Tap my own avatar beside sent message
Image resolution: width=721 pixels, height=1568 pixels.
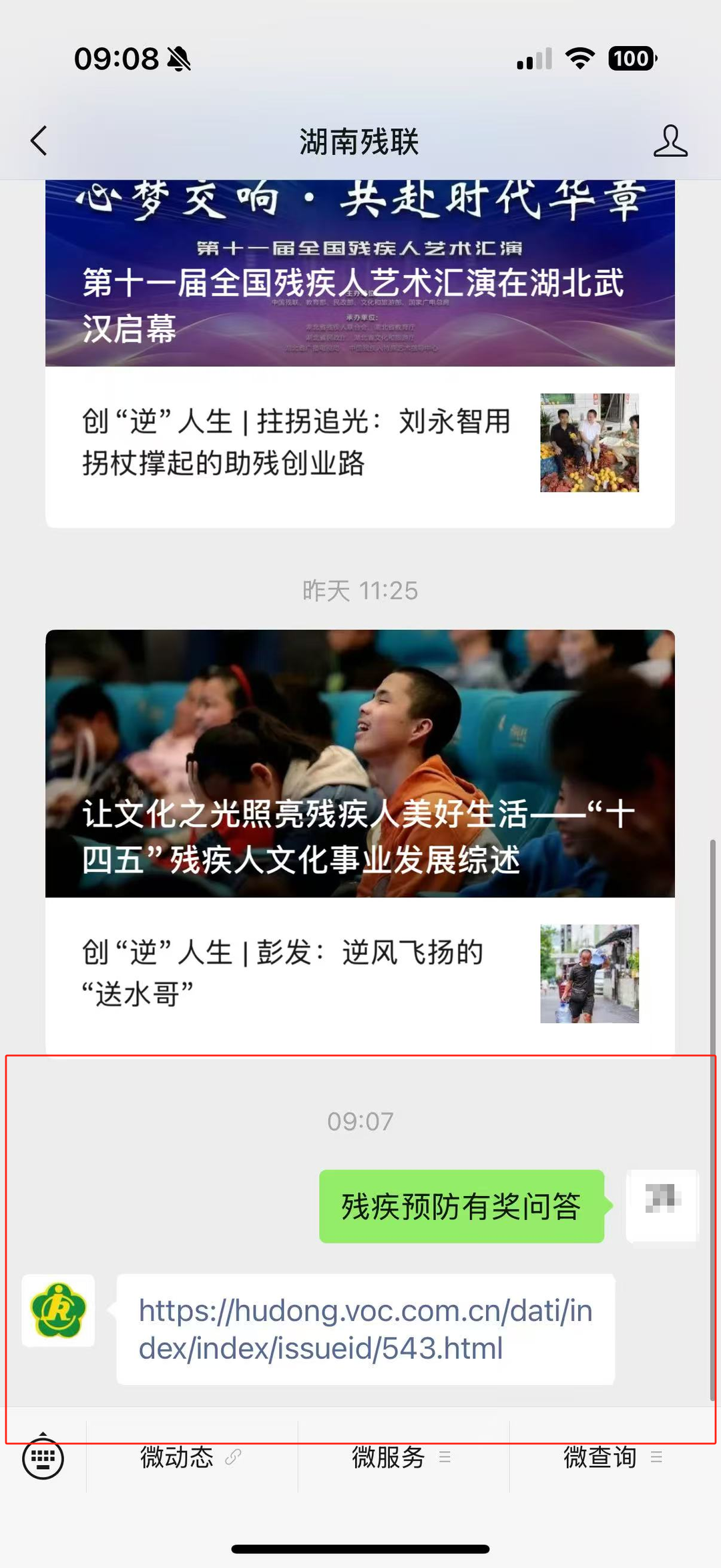(662, 1206)
